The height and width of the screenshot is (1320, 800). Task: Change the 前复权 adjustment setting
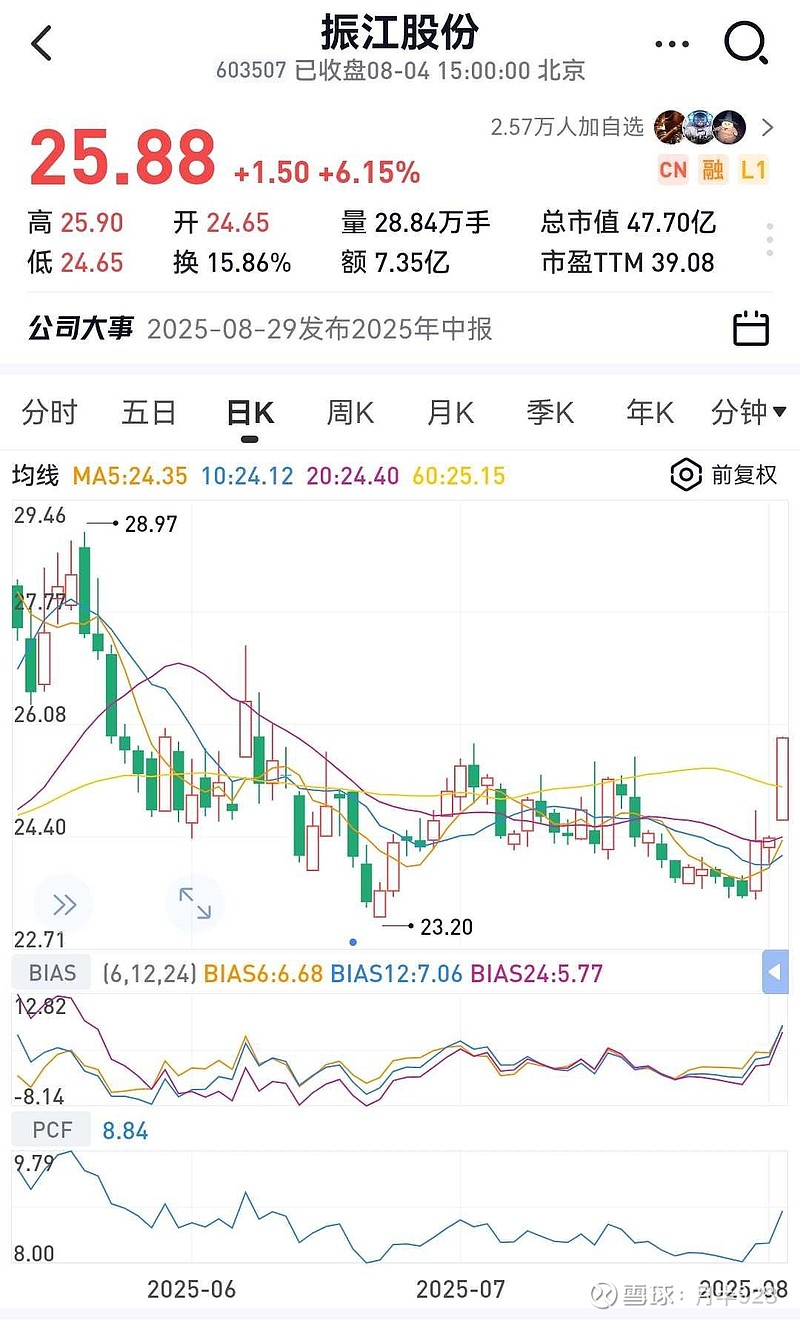724,475
